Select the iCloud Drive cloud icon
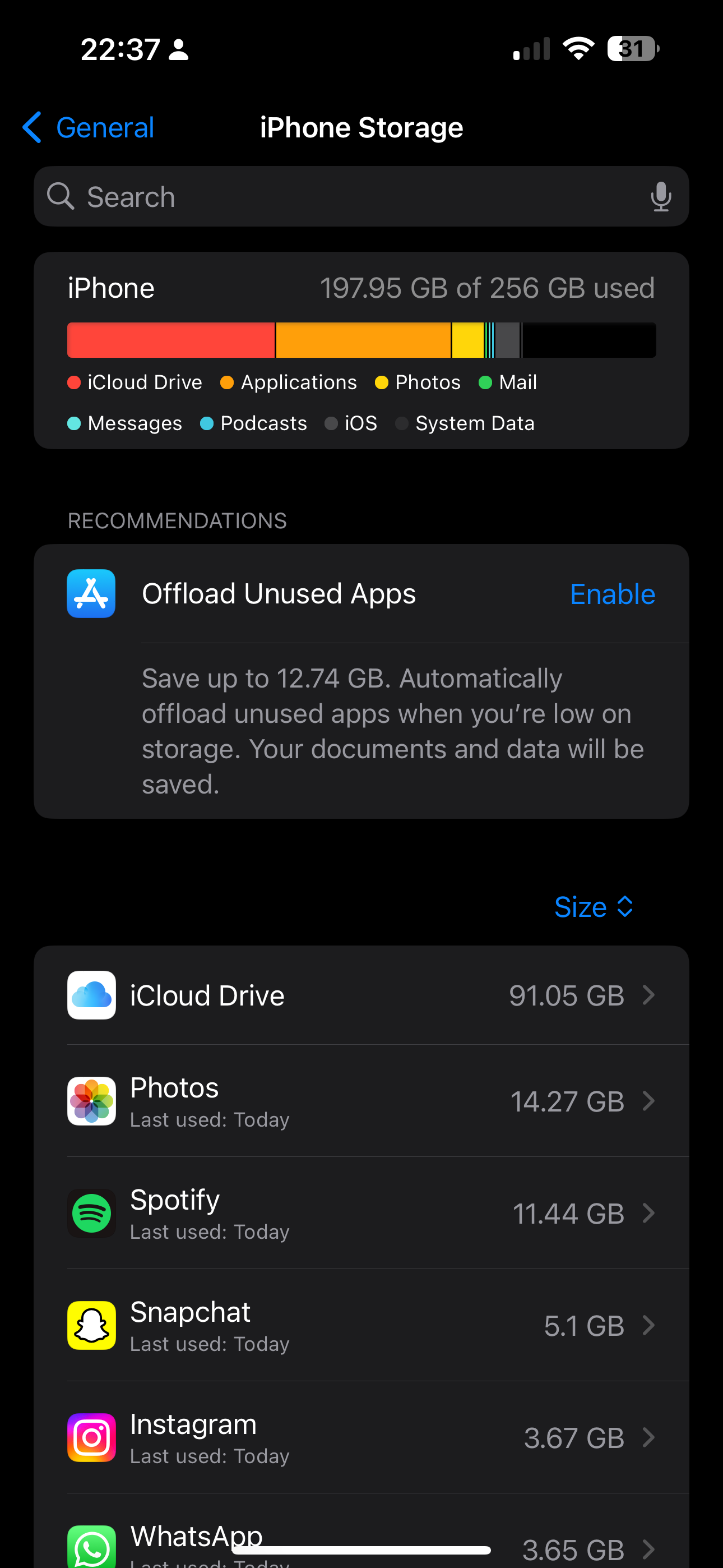 [91, 995]
